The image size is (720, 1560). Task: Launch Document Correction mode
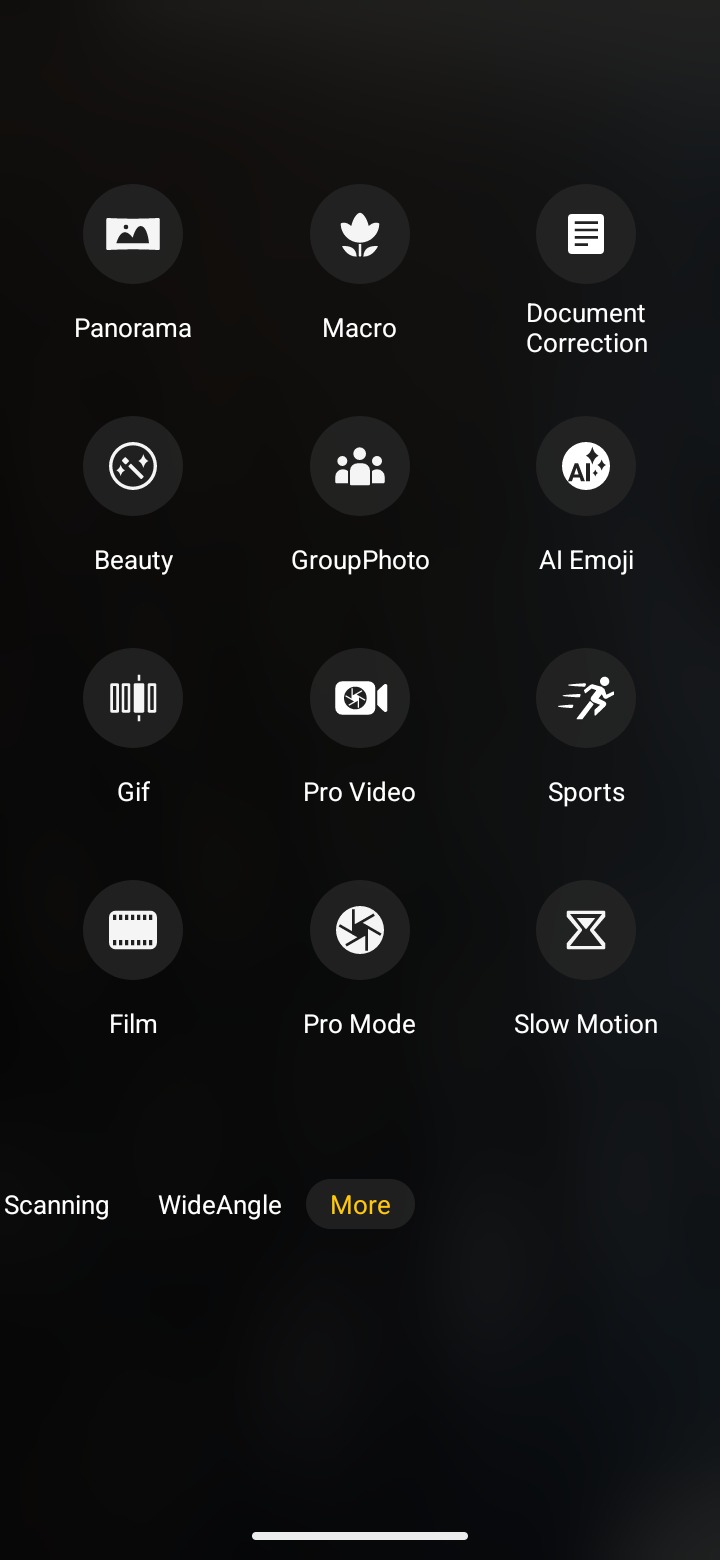(x=586, y=234)
